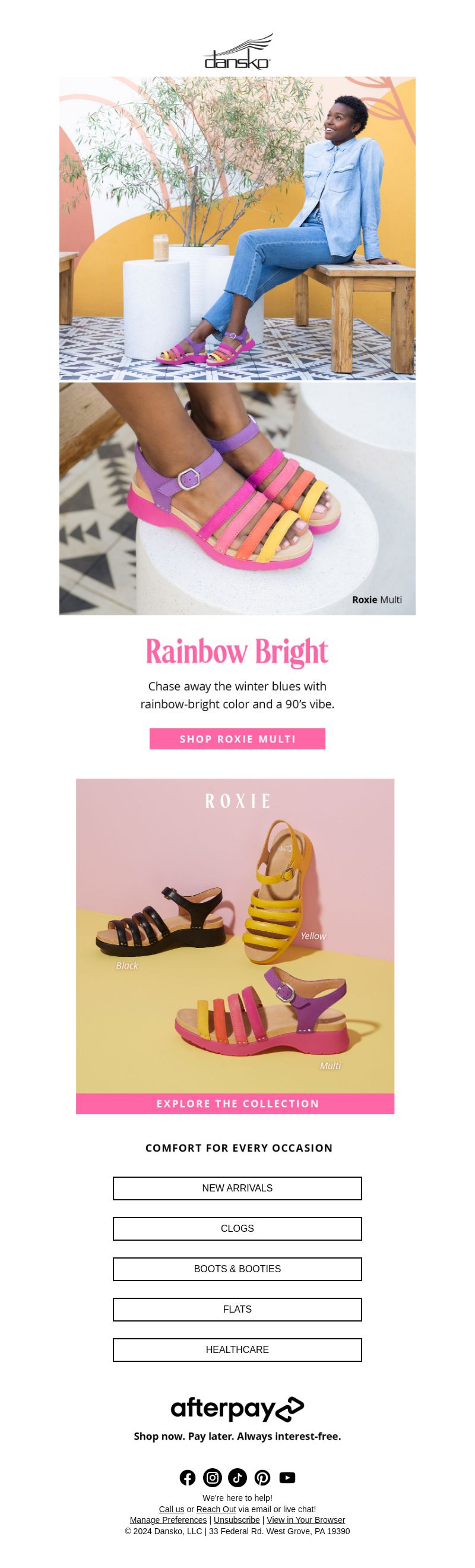
Task: Tap the Call us link
Action: [172, 1509]
